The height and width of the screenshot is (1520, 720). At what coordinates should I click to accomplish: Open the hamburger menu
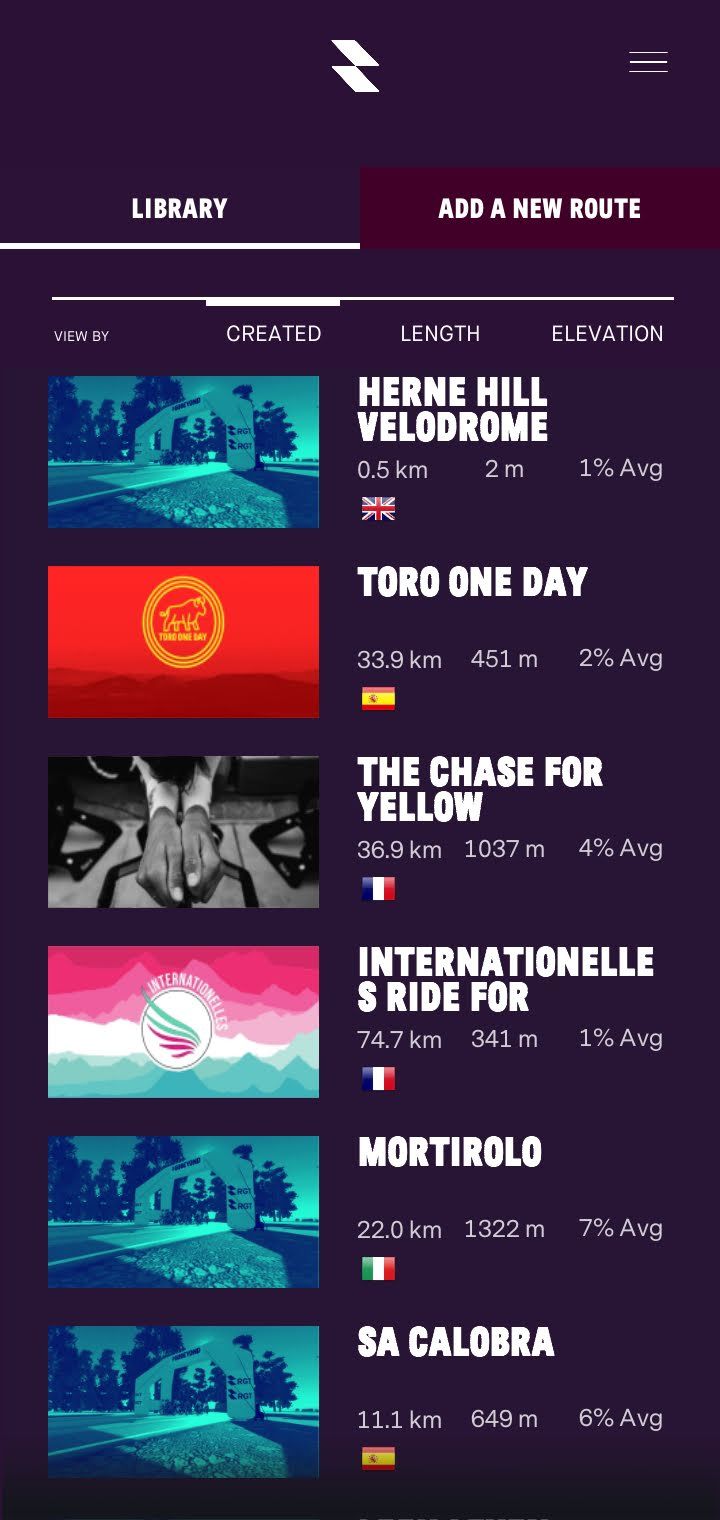pyautogui.click(x=648, y=62)
